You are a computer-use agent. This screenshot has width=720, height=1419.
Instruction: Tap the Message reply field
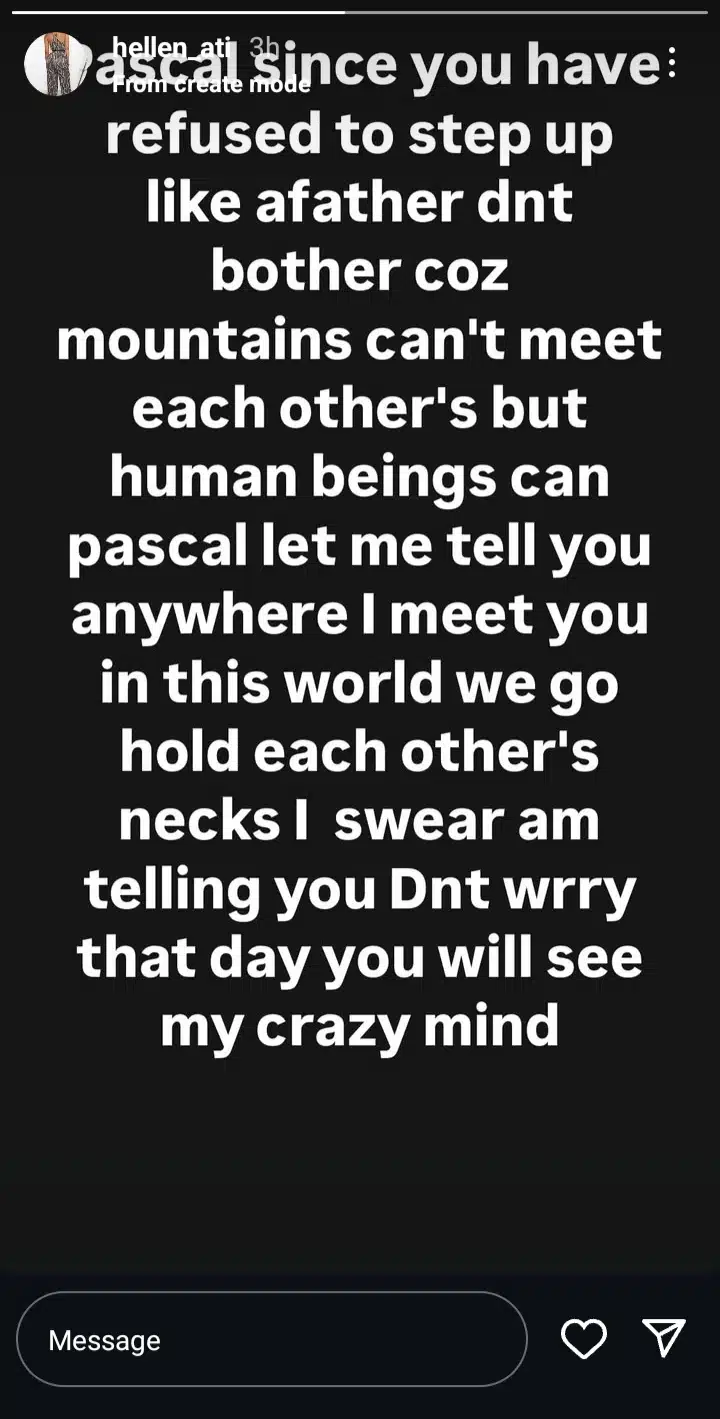pos(271,1339)
